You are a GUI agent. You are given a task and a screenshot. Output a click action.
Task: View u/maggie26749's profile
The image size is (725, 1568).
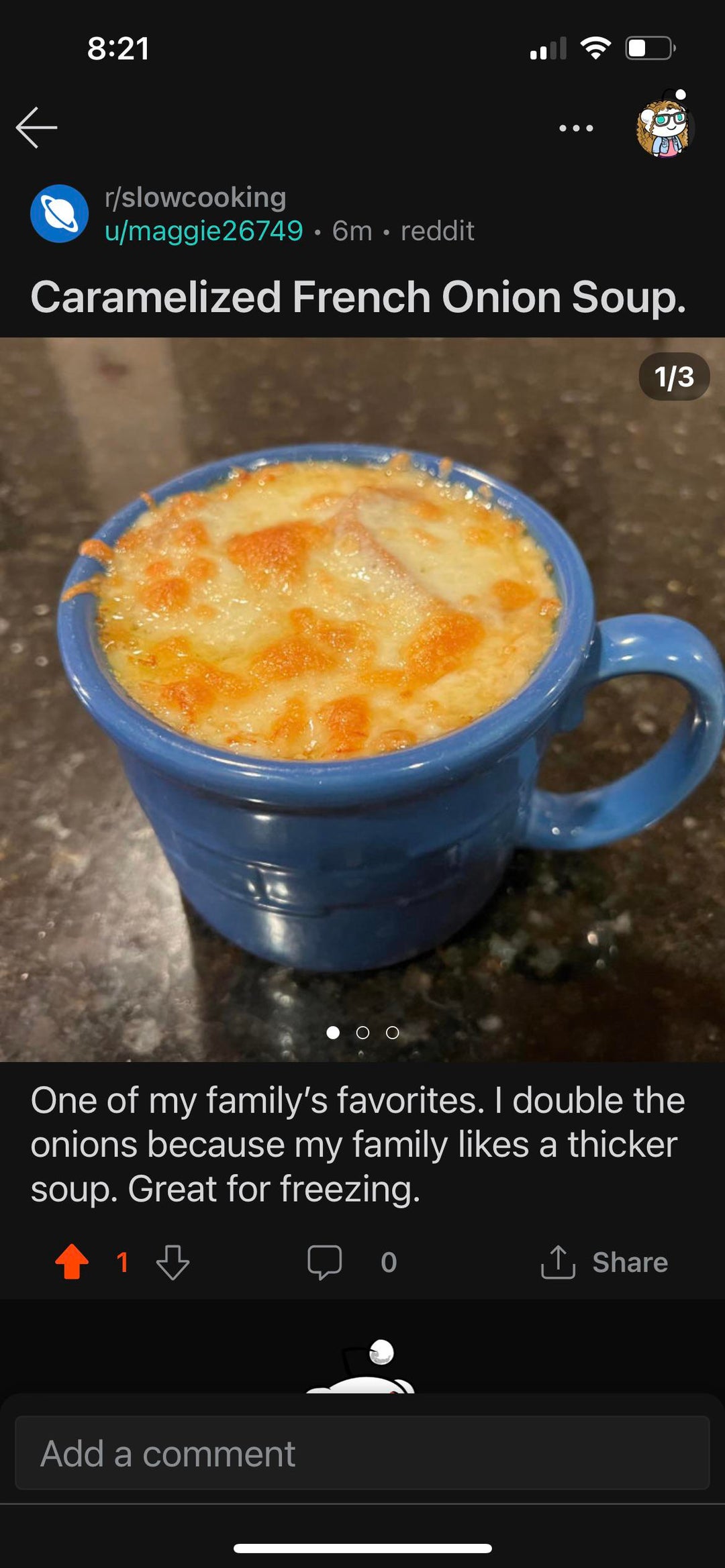[x=203, y=231]
